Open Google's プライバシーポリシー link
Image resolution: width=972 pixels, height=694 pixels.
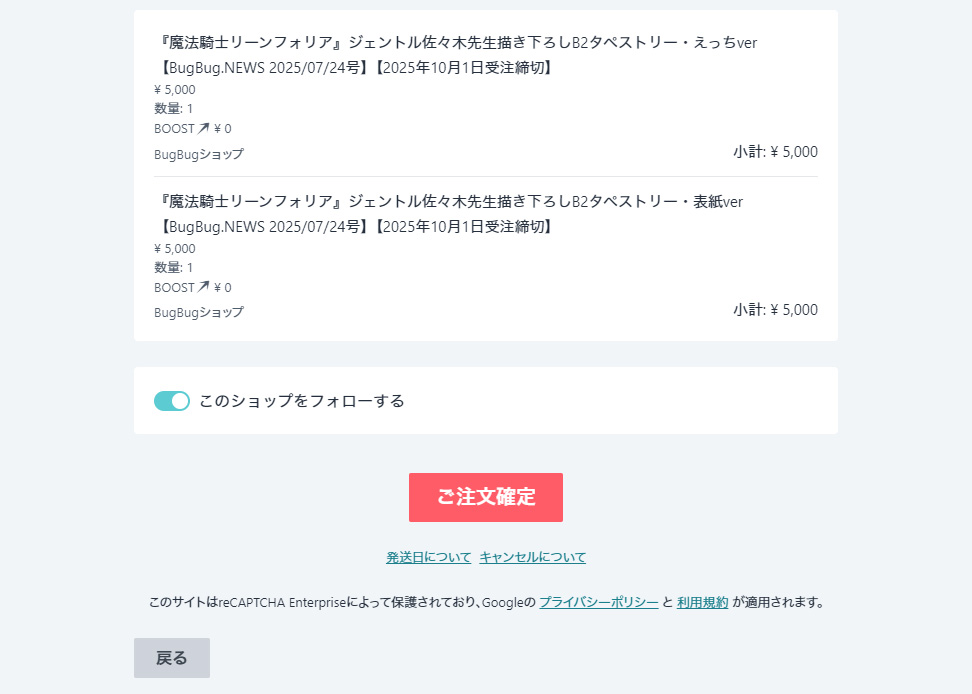pos(598,603)
